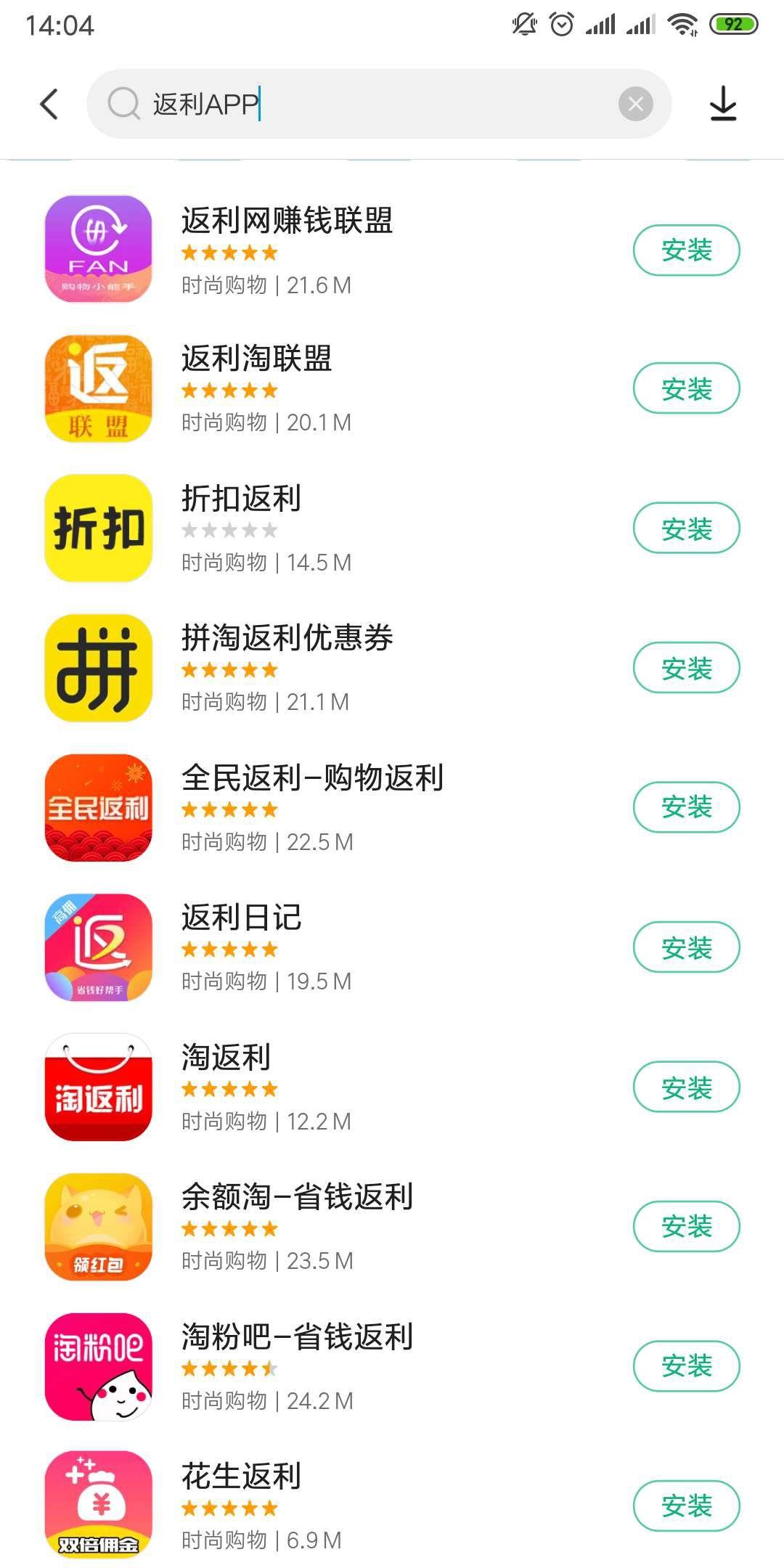The width and height of the screenshot is (784, 1568).
Task: Go back using the arrow icon
Action: [x=48, y=103]
